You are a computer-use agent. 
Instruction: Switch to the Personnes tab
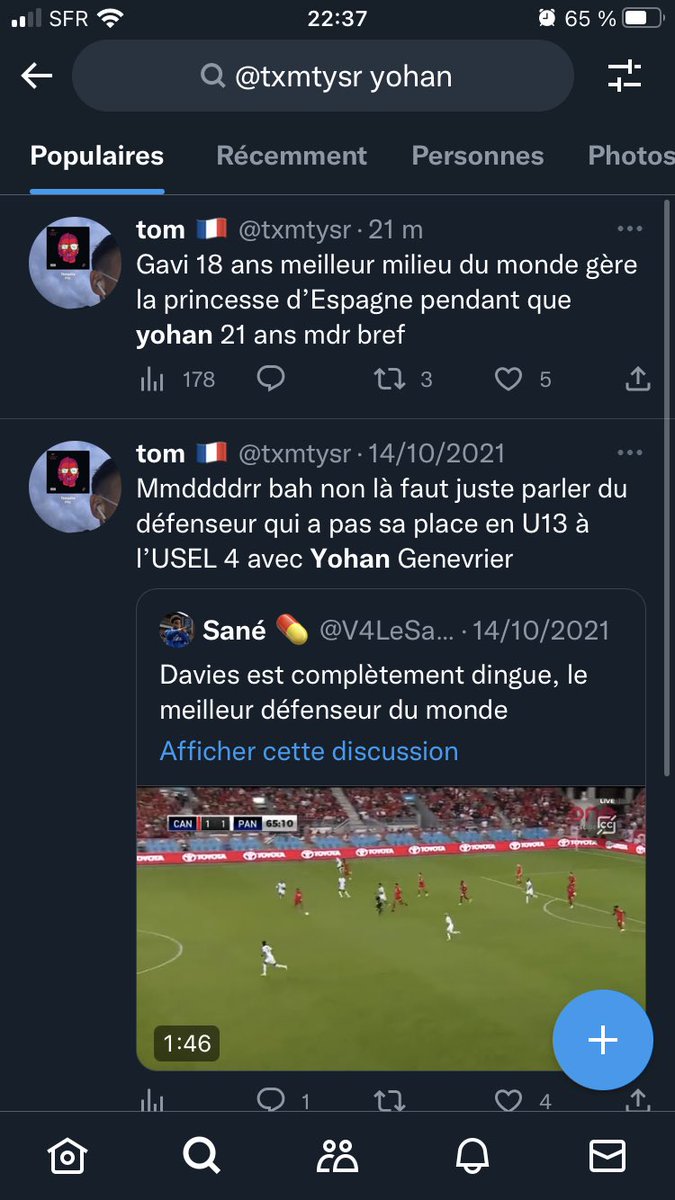(478, 156)
